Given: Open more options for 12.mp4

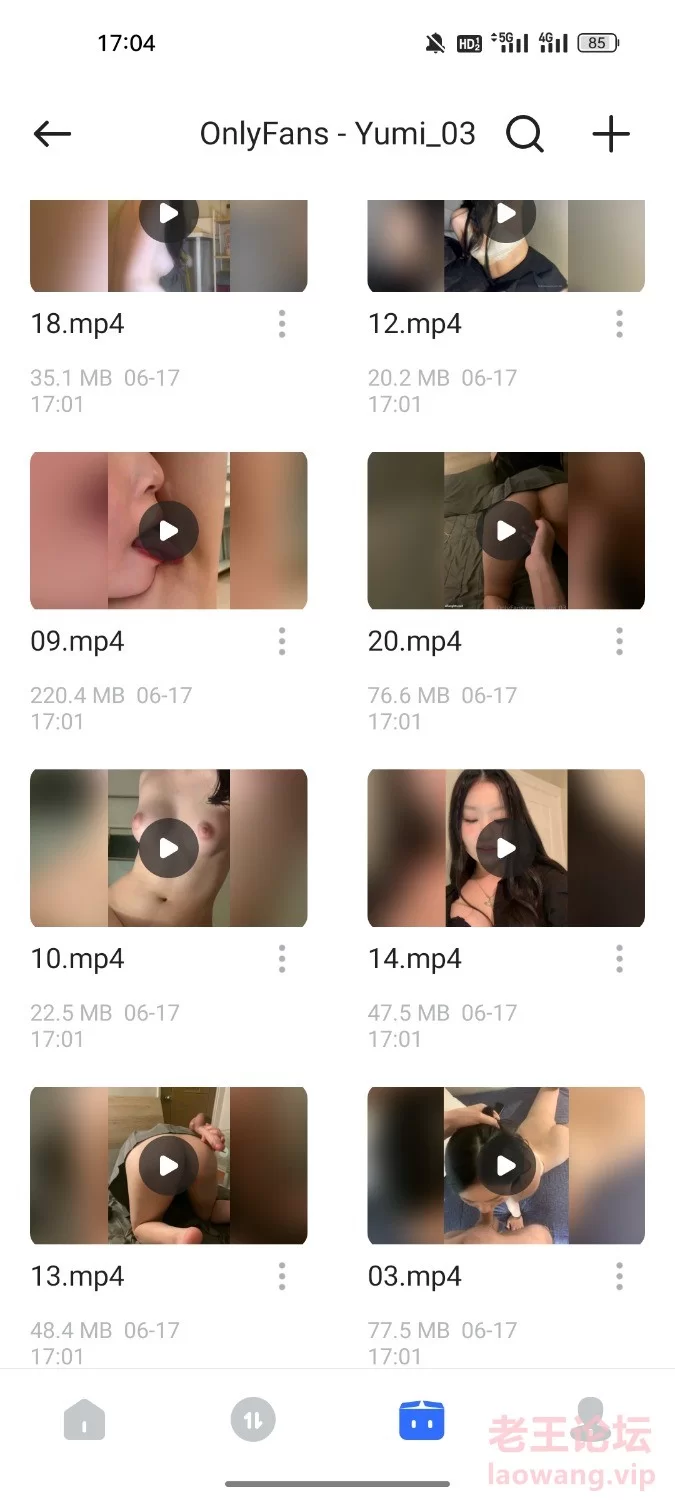Looking at the screenshot, I should (x=619, y=323).
